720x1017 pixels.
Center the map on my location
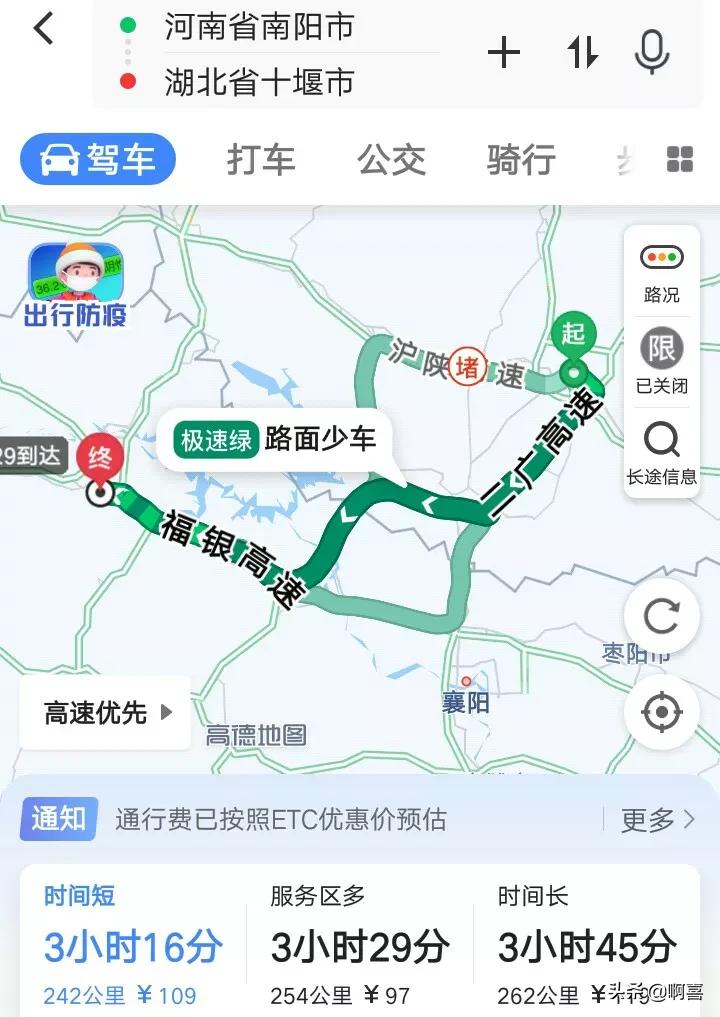(661, 713)
